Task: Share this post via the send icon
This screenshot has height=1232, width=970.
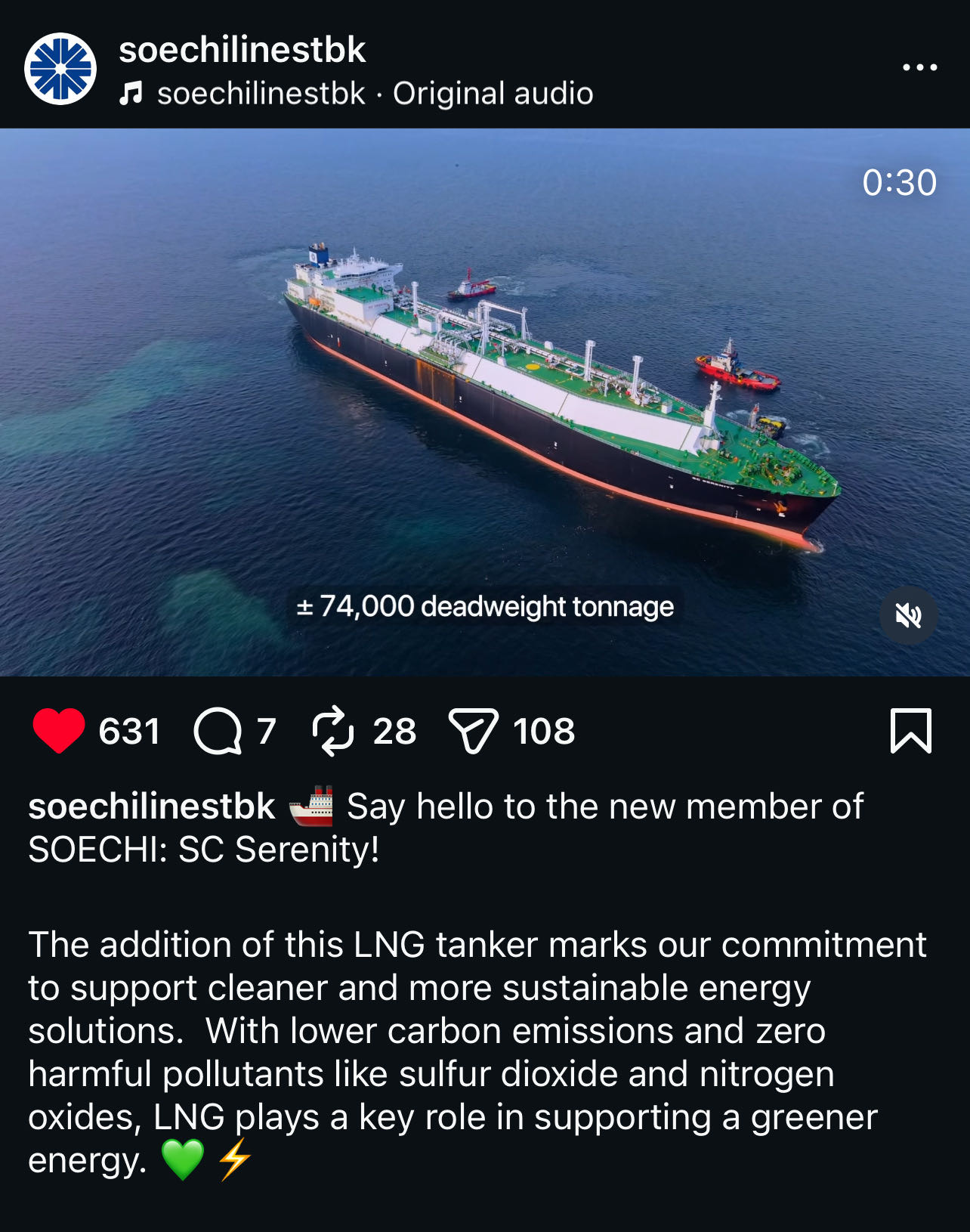Action: click(x=474, y=731)
